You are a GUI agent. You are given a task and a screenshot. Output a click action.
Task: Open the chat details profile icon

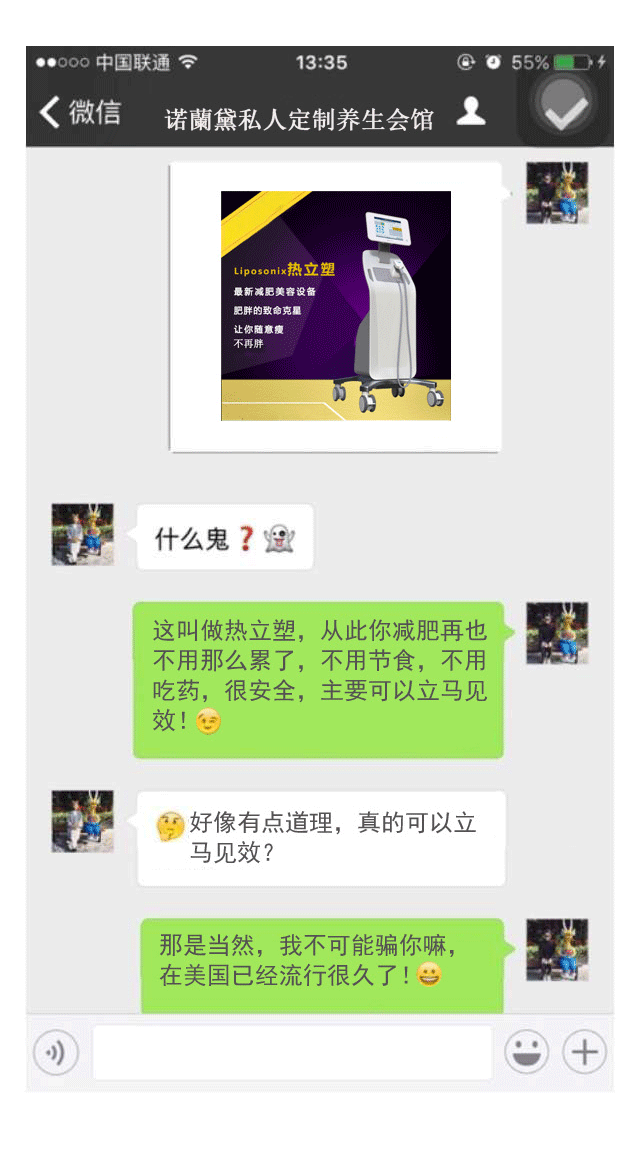pos(470,112)
